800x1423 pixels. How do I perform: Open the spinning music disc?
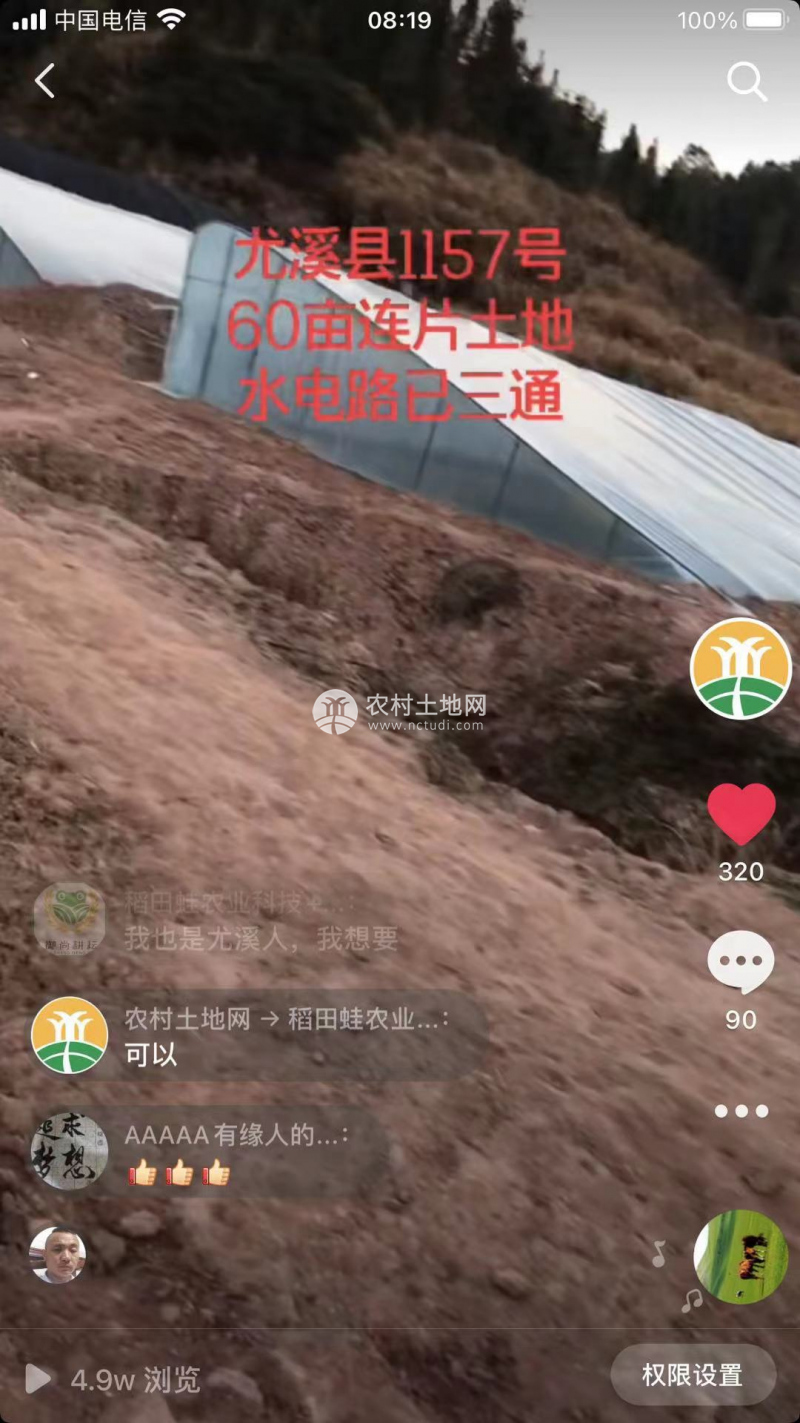point(741,1257)
